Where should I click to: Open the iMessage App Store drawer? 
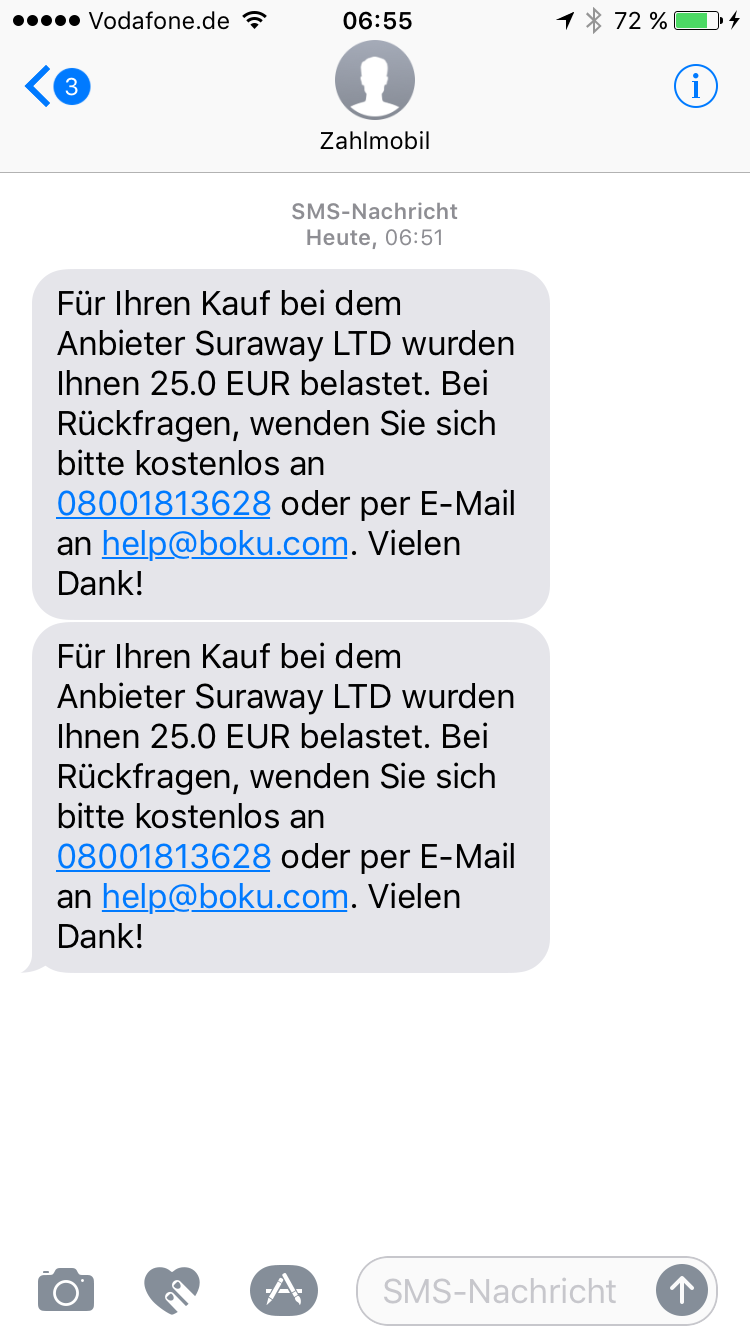tap(284, 1290)
